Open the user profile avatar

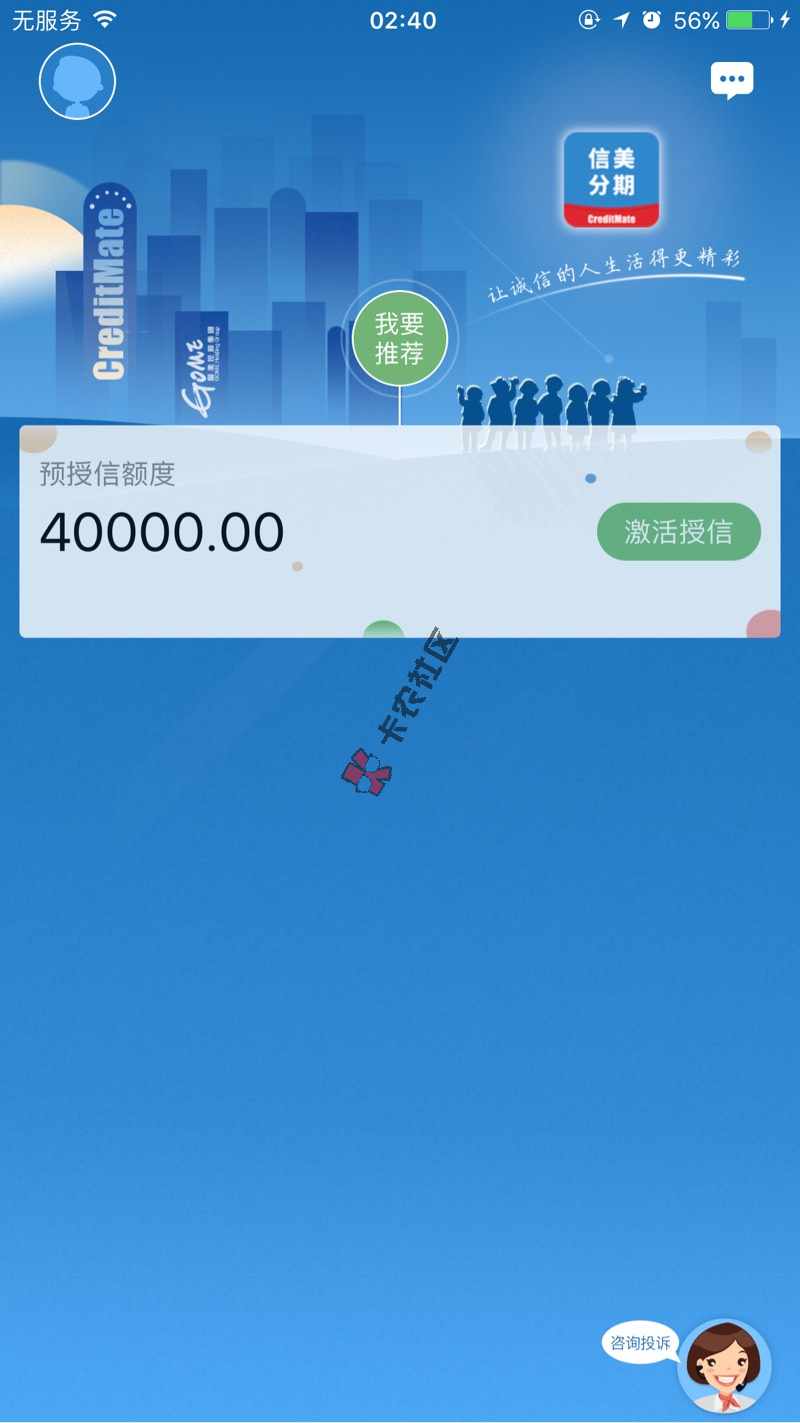pyautogui.click(x=78, y=82)
